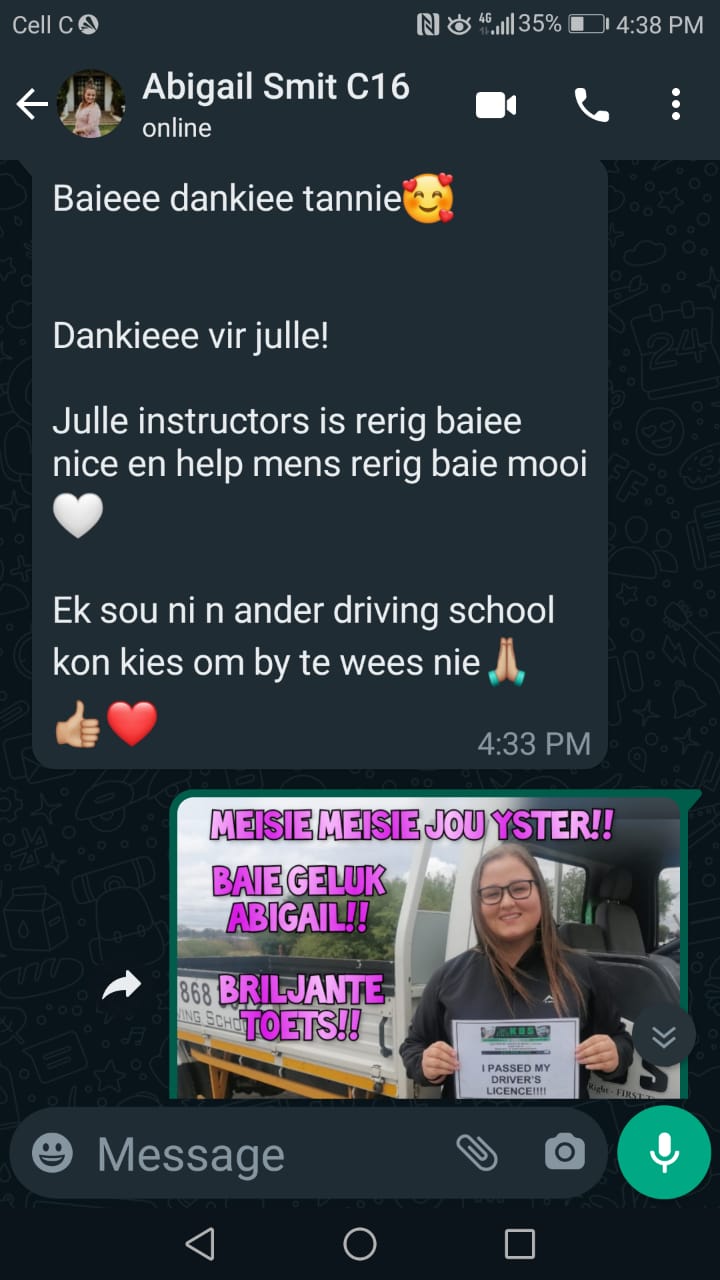Focus the Message text field

(260, 1155)
